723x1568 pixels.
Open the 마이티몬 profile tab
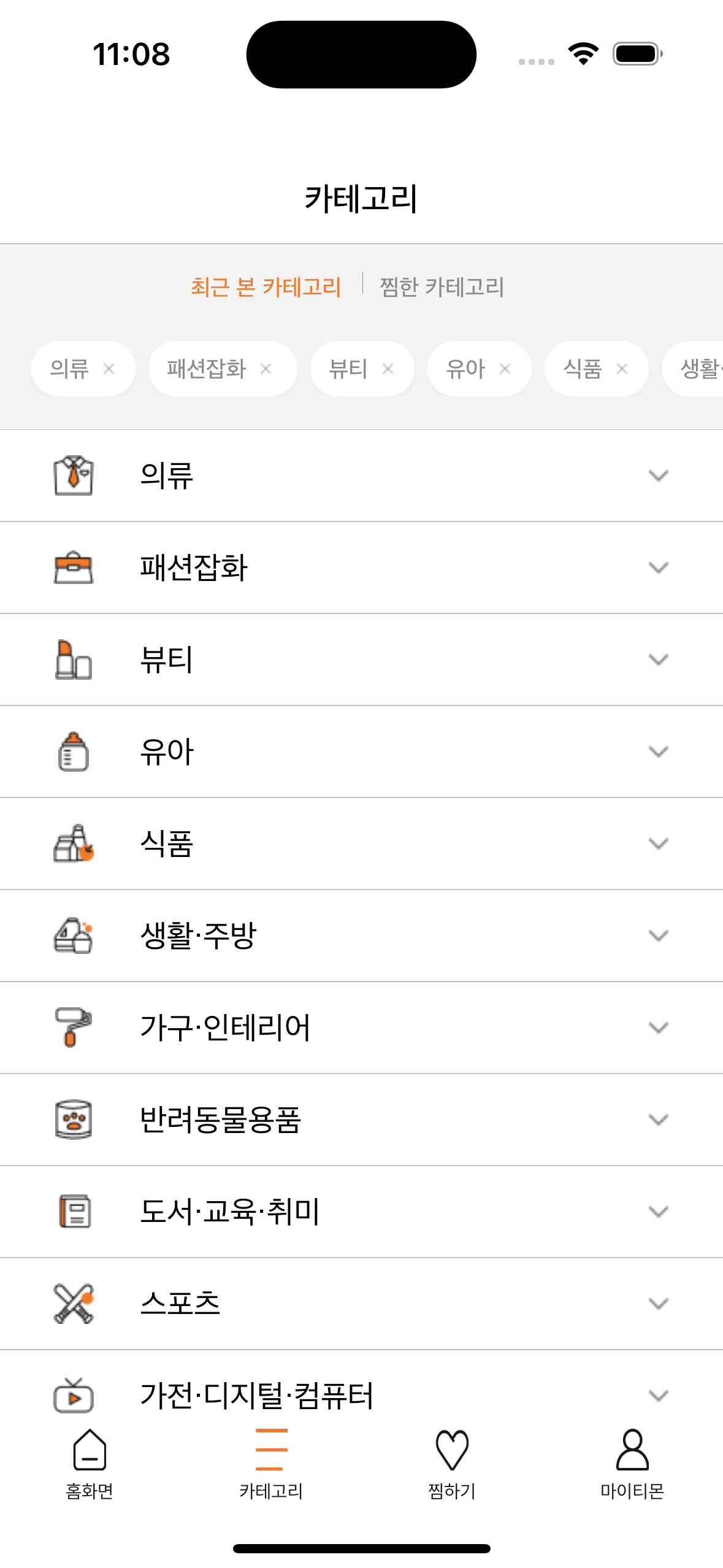point(632,1464)
